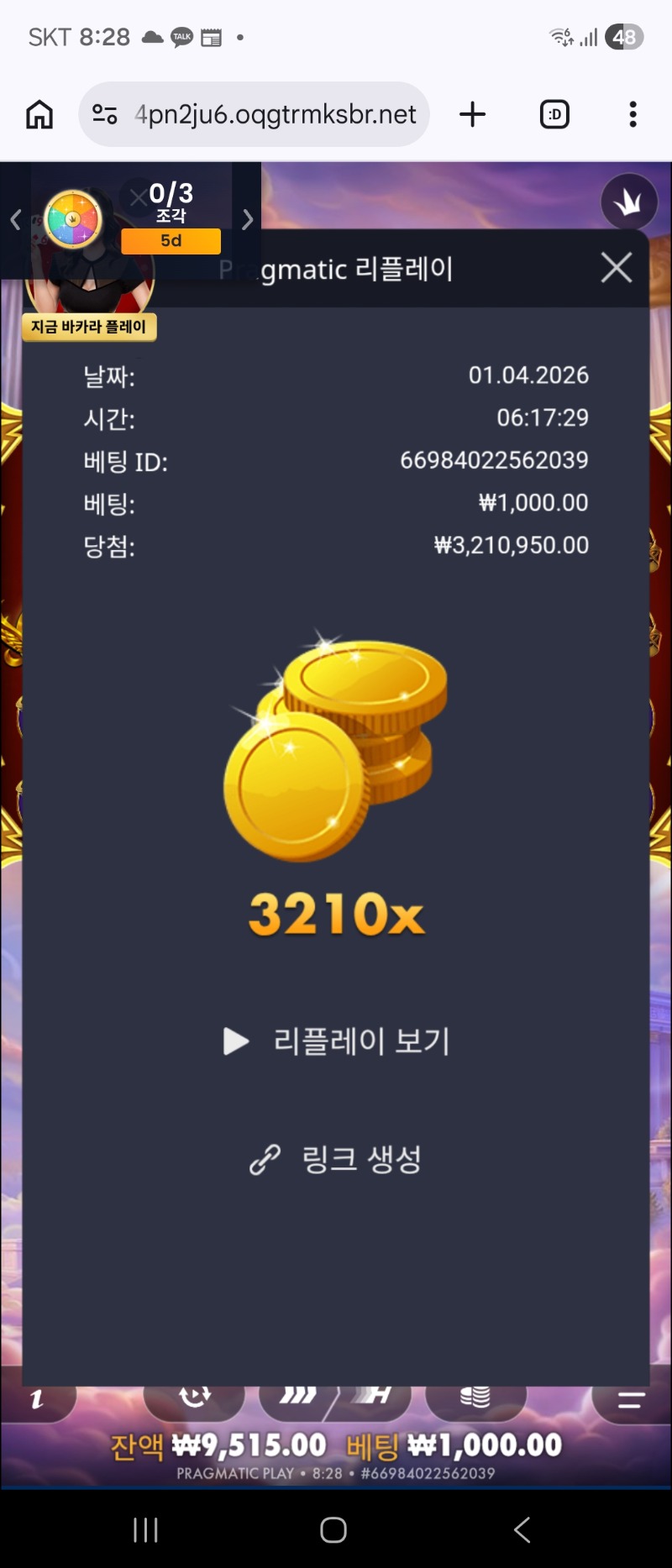Viewport: 672px width, 1568px height.
Task: Go to next promo with right chevron
Action: [247, 220]
